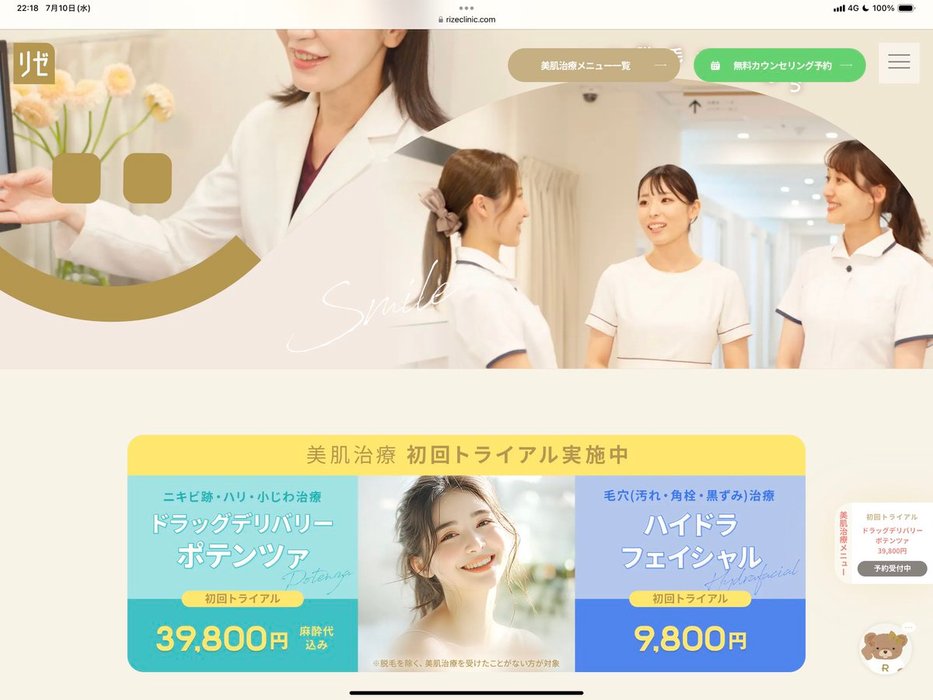933x700 pixels.
Task: Go to home via リゼ logo
Action: [x=34, y=64]
